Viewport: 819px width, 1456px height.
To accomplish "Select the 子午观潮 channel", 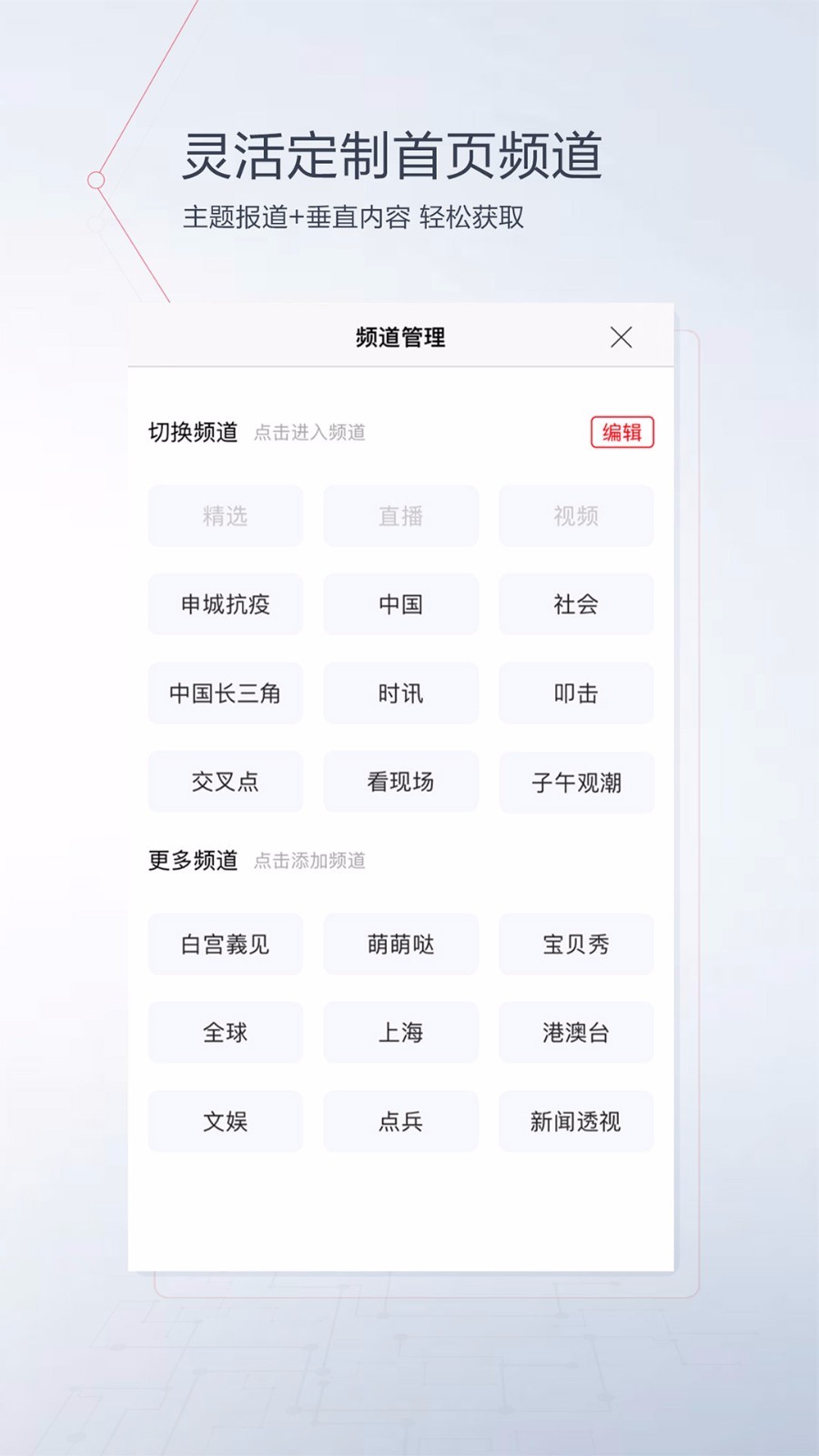I will (x=576, y=783).
